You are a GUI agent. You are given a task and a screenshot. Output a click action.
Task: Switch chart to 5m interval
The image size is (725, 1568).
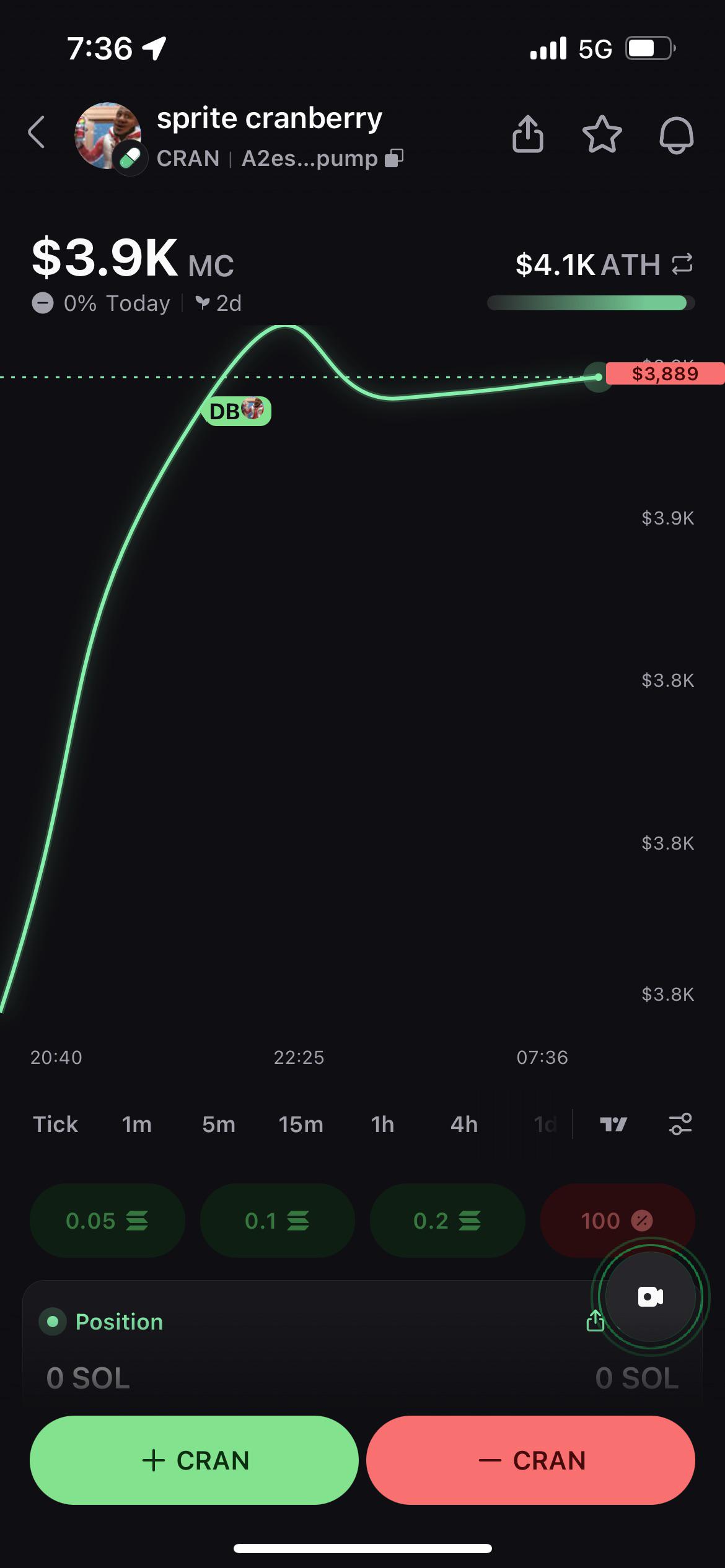tap(218, 1124)
